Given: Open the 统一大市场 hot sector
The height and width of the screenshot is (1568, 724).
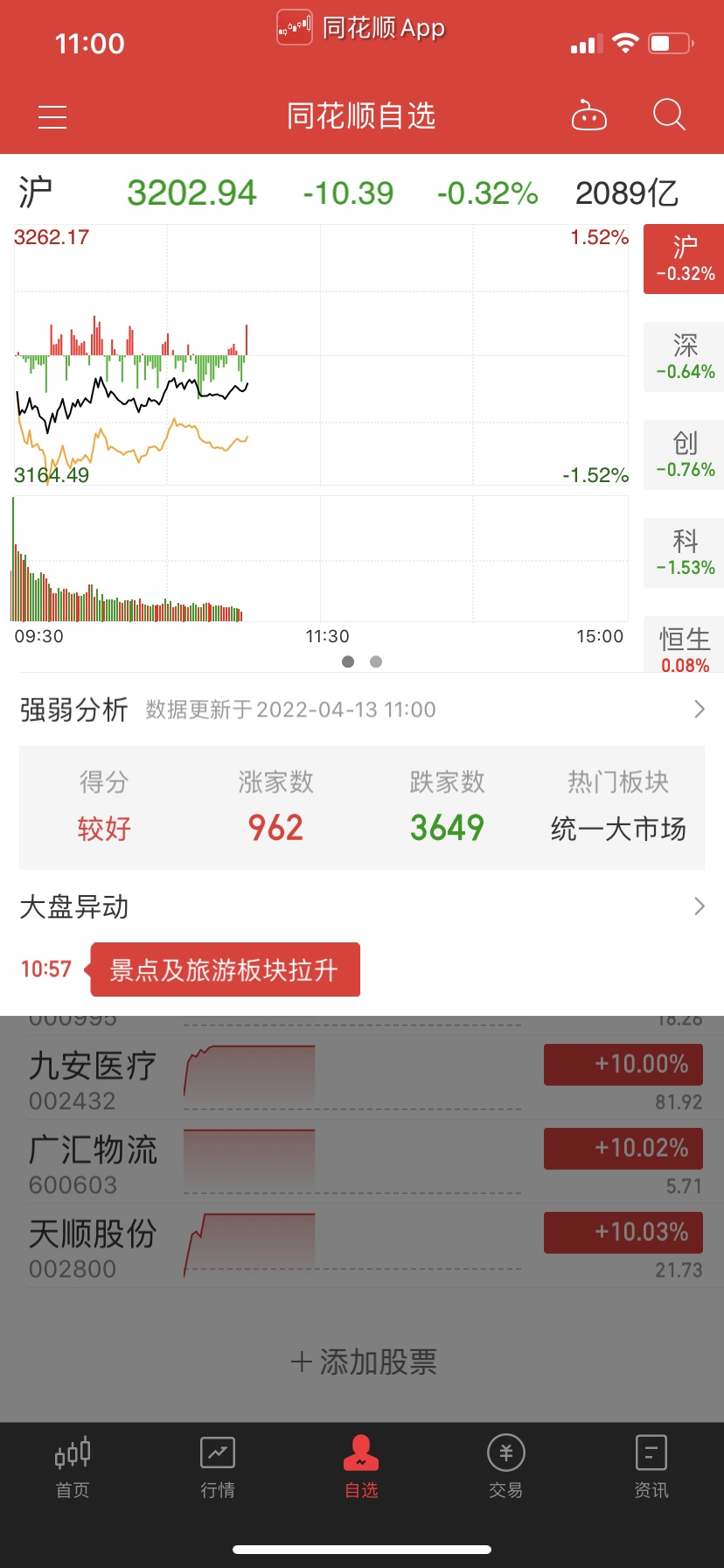Looking at the screenshot, I should (618, 828).
